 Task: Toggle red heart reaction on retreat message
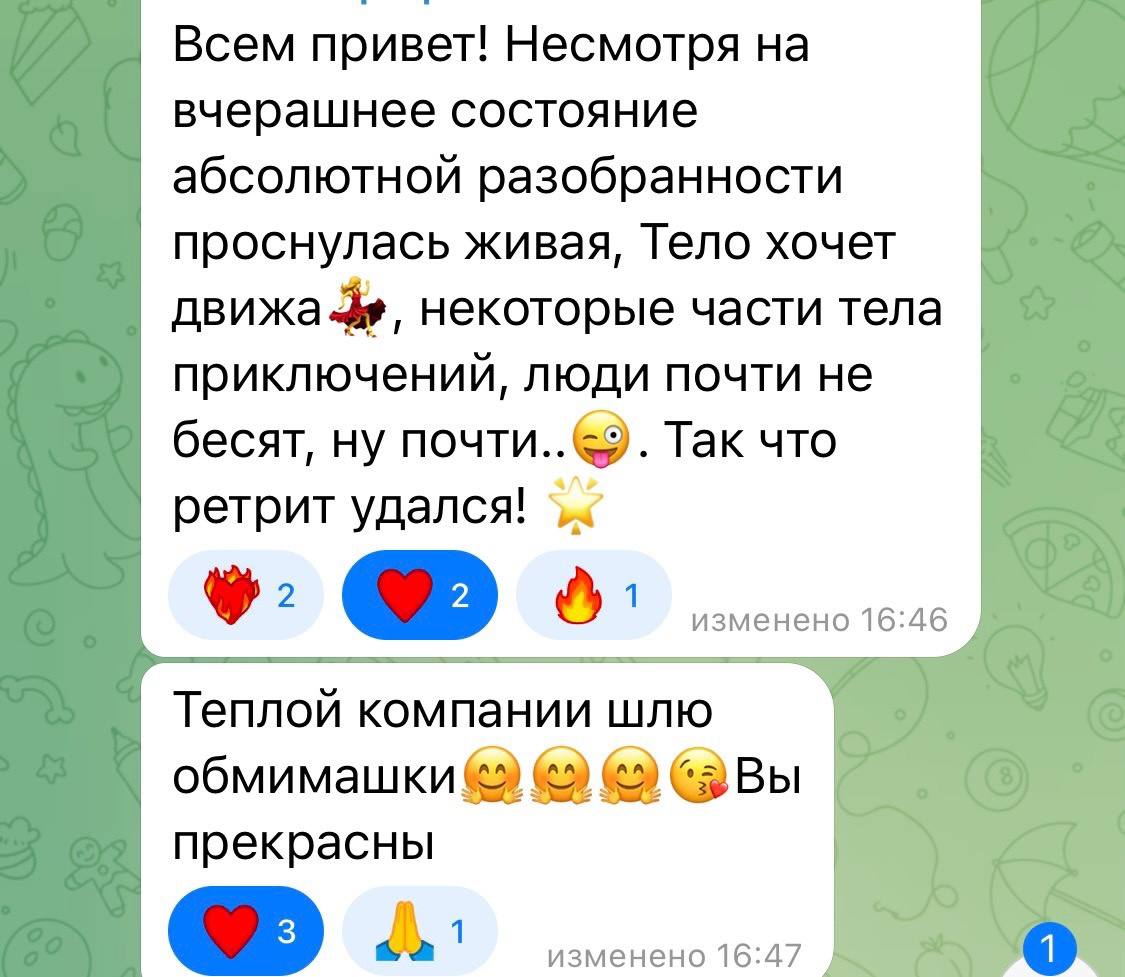[x=420, y=596]
